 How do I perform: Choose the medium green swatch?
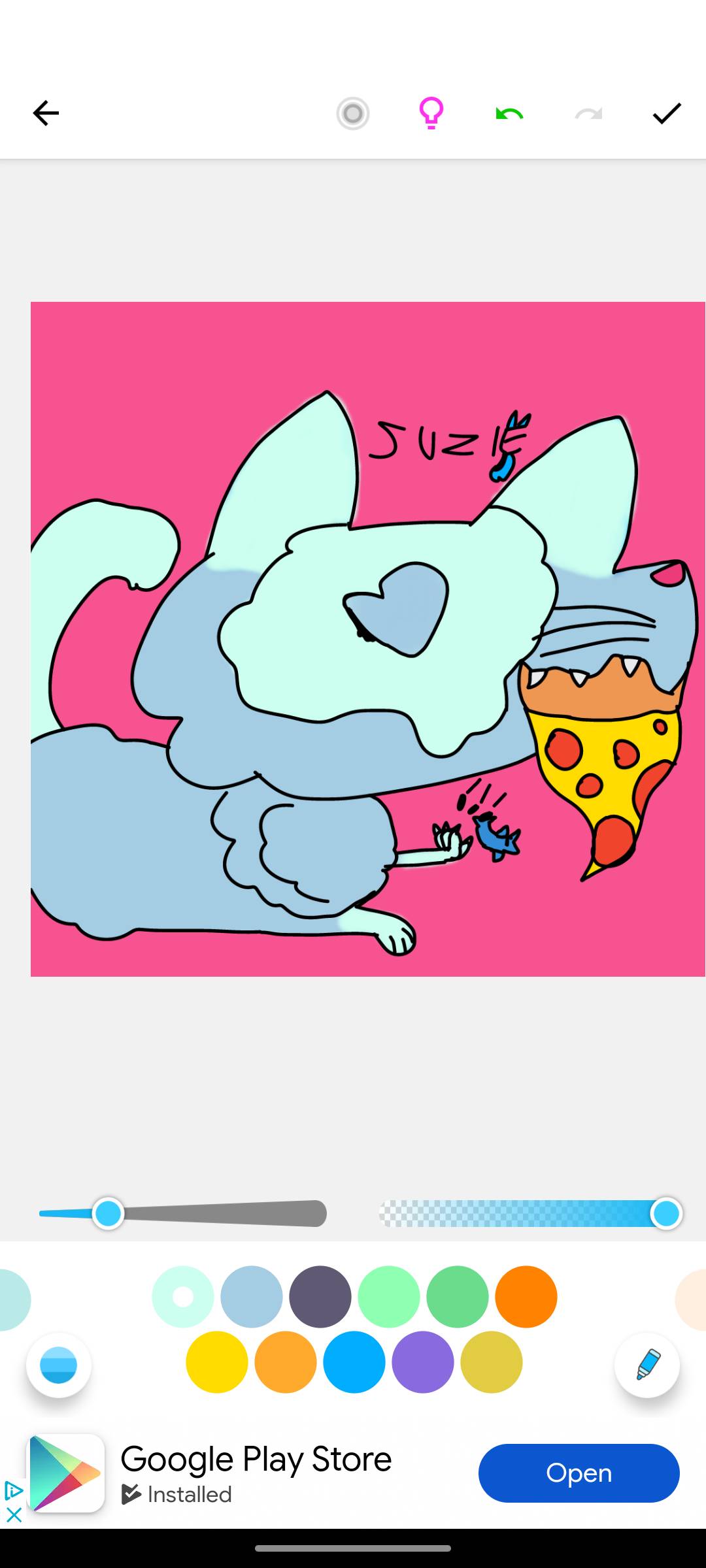(458, 1297)
